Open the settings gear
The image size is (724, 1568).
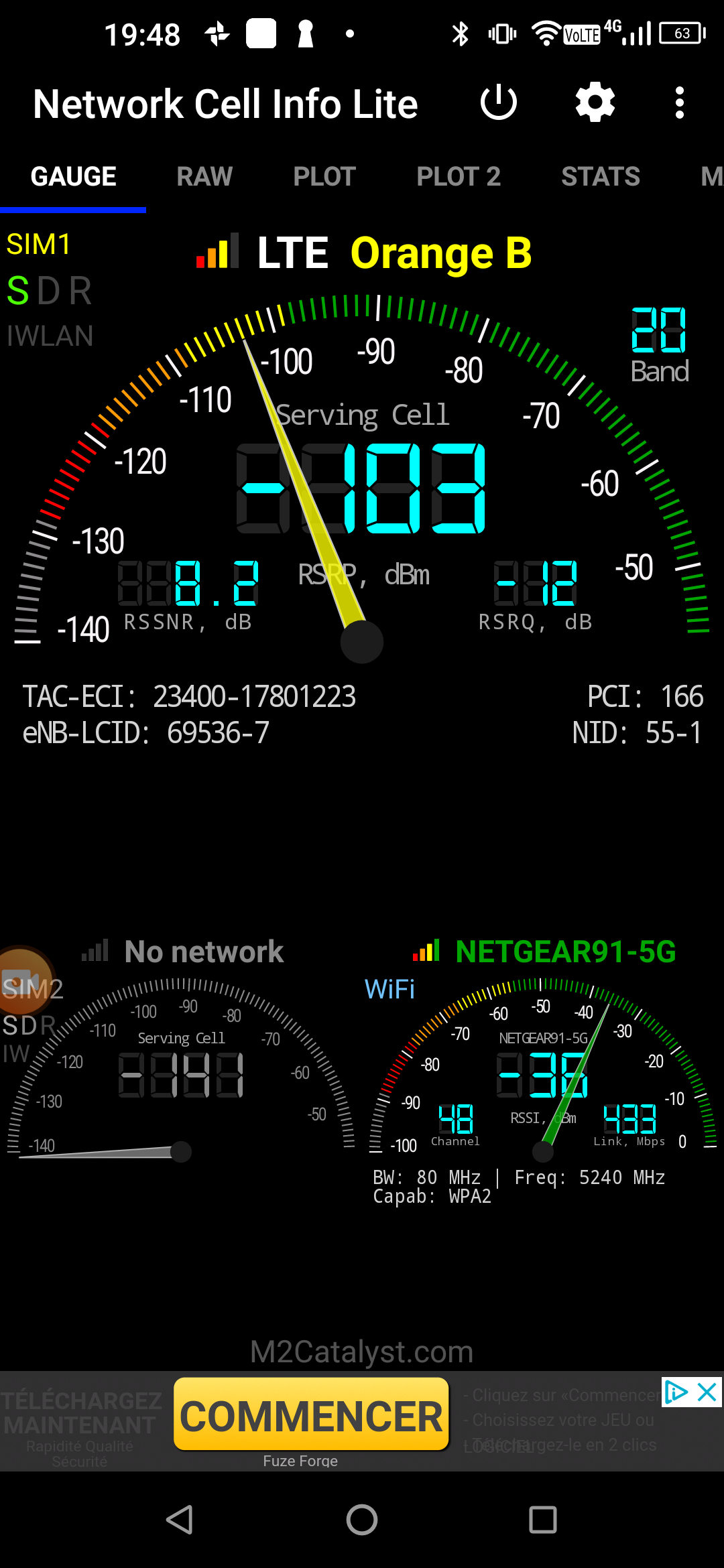pyautogui.click(x=595, y=103)
